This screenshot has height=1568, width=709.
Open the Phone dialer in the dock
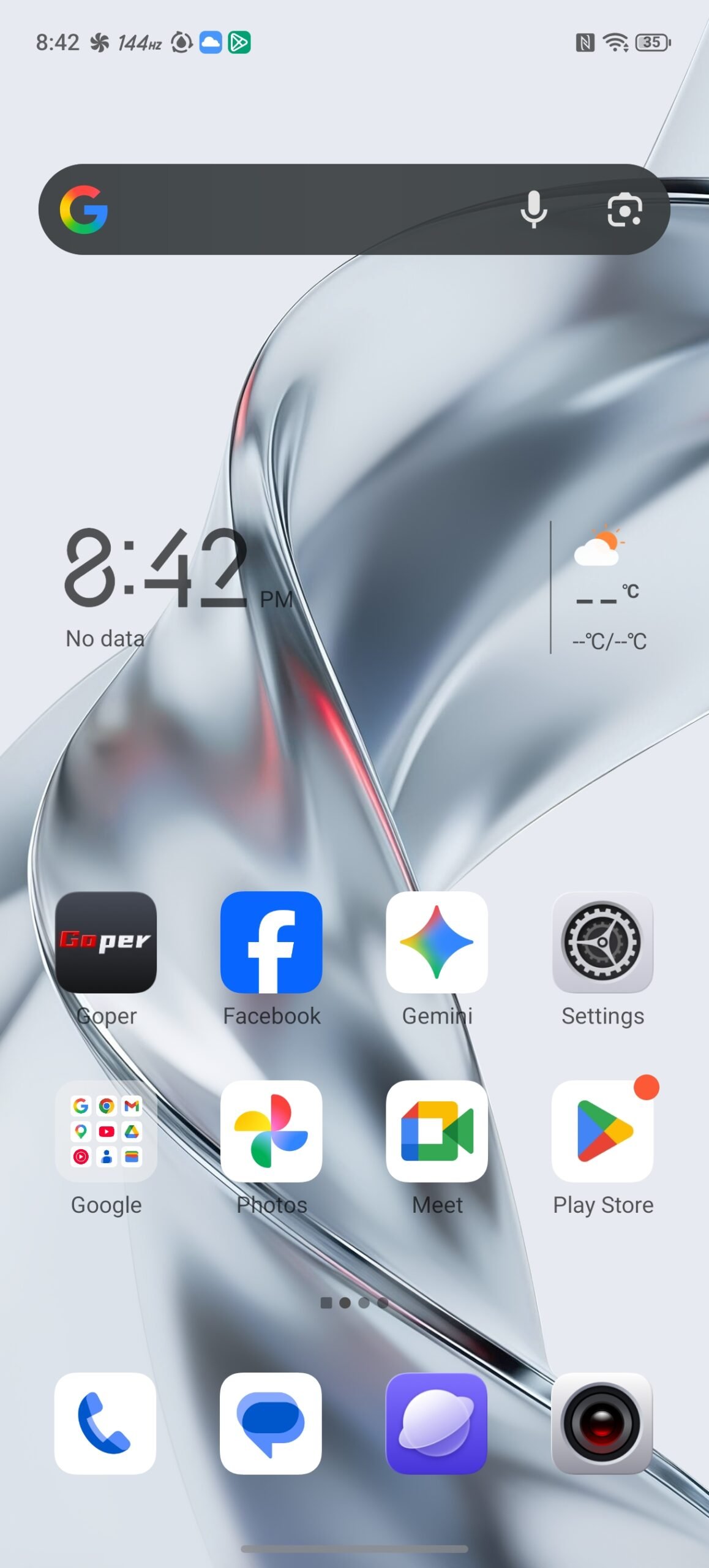coord(105,1423)
